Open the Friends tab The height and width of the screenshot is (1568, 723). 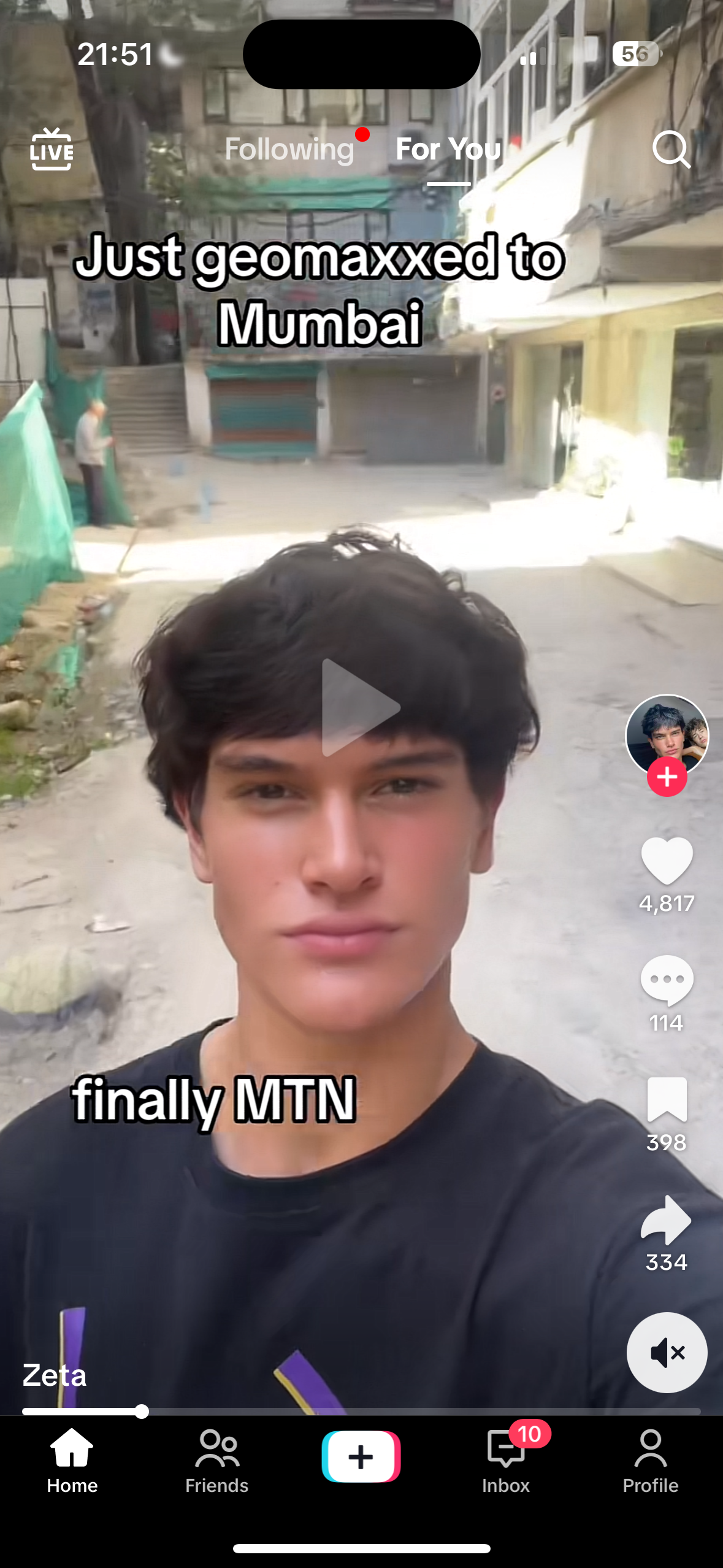216,1460
